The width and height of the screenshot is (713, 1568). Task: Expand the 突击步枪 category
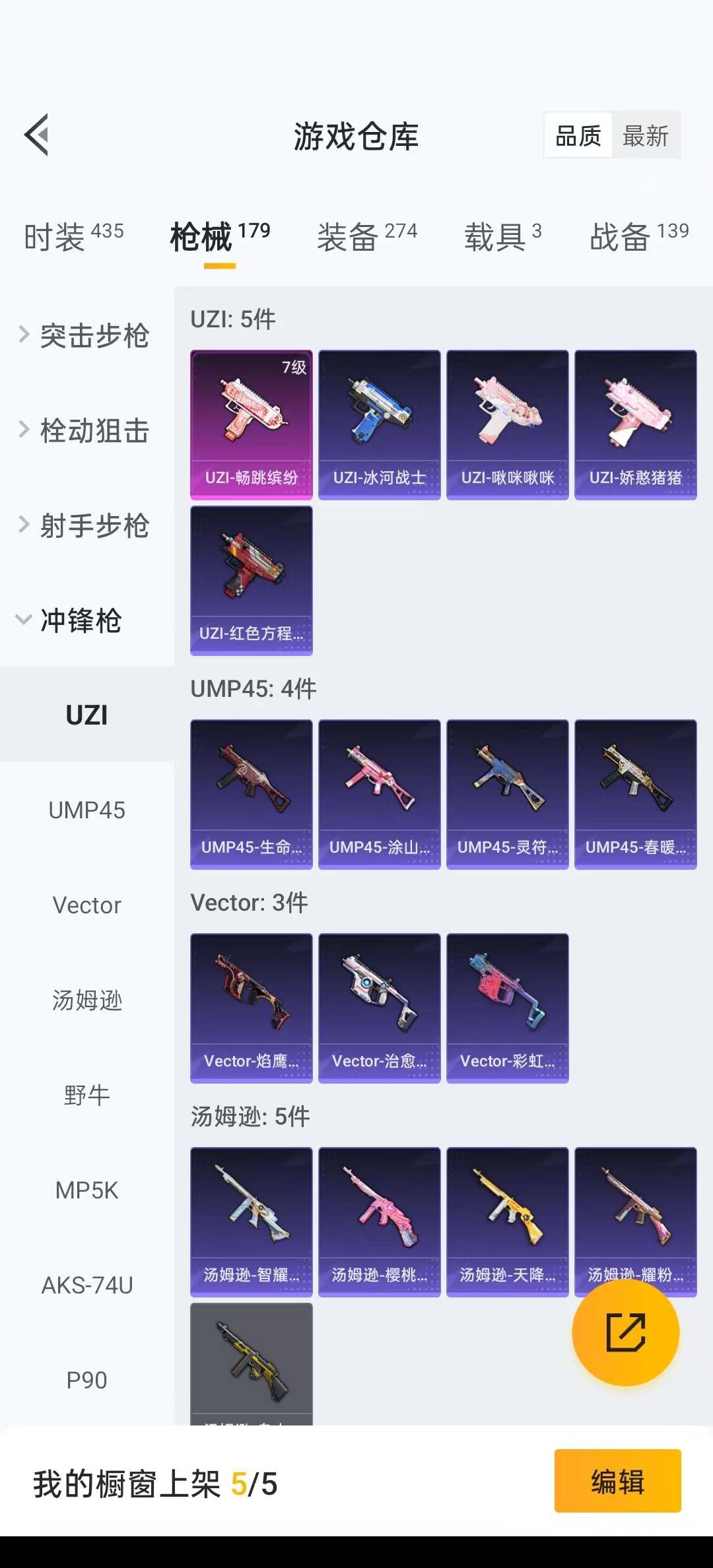(x=85, y=335)
